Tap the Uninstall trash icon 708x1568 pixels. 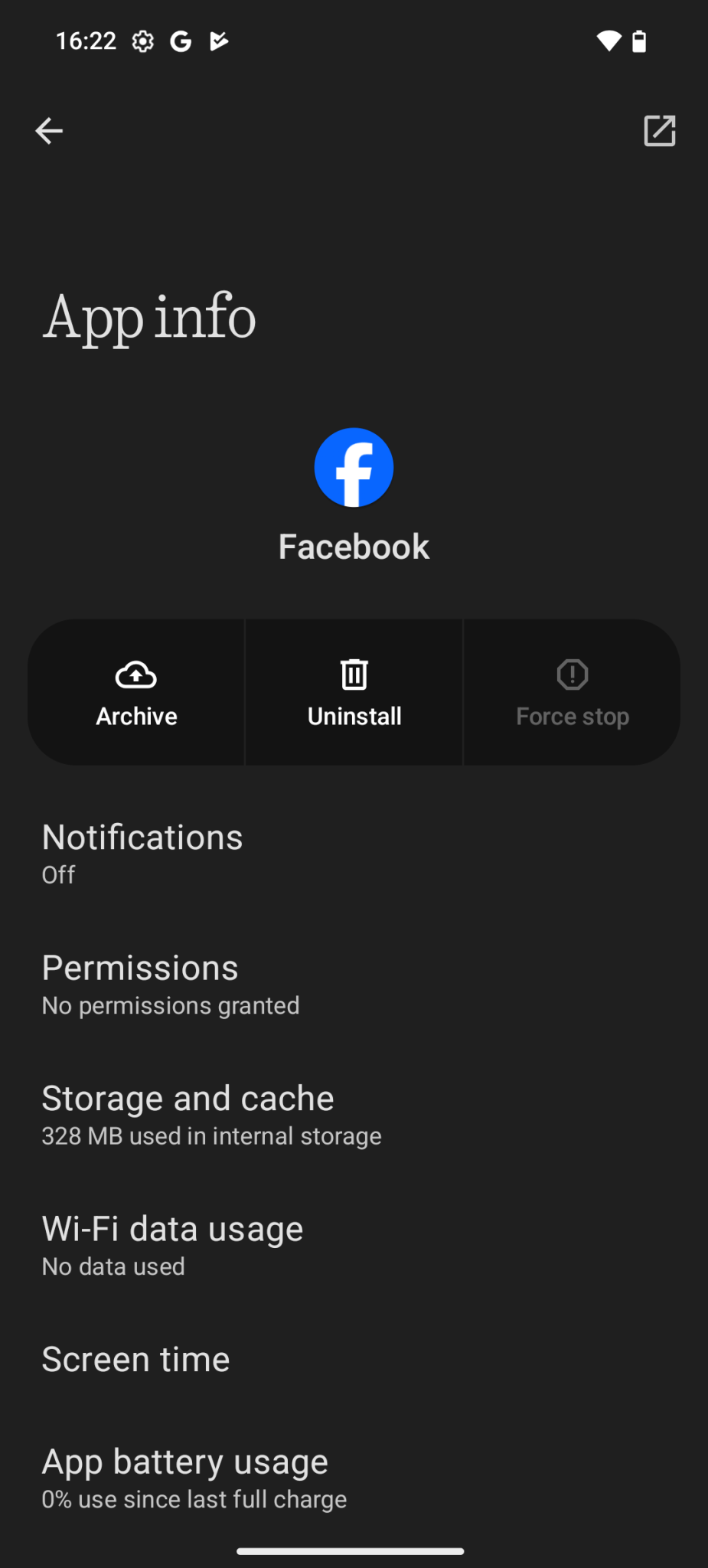pos(354,675)
